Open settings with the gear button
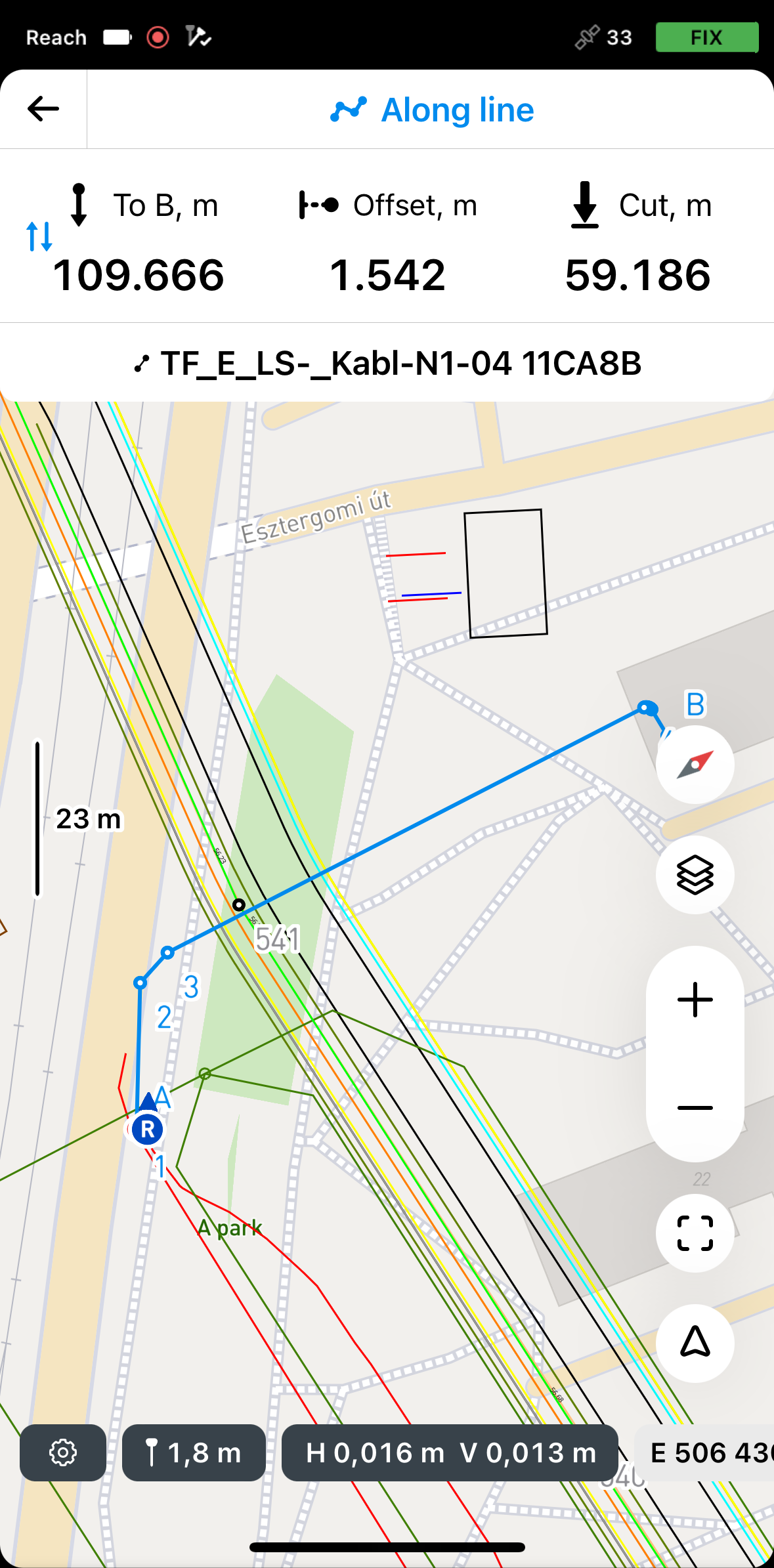The image size is (774, 1568). tap(63, 1452)
